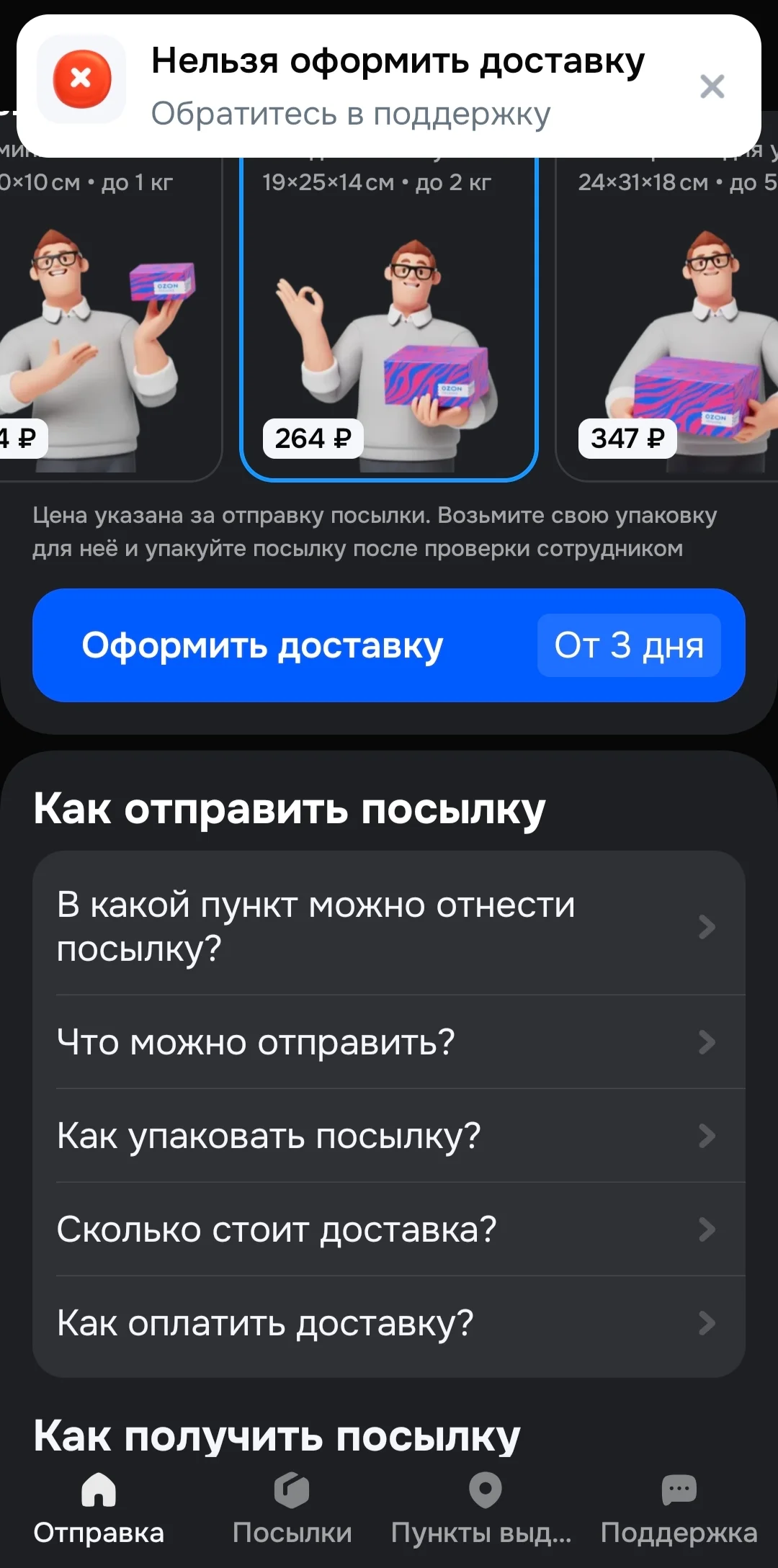Image resolution: width=778 pixels, height=1568 pixels.
Task: Go to the Пункты выдачи tab
Action: 485,1509
